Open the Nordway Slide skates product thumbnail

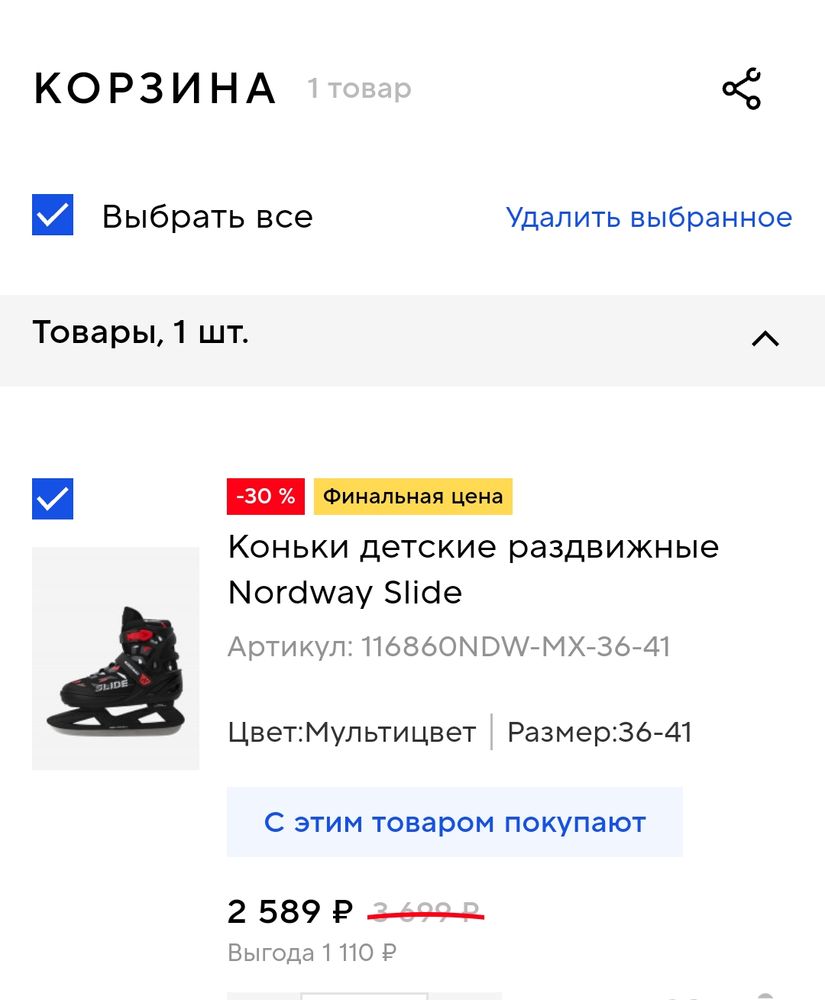tap(115, 658)
